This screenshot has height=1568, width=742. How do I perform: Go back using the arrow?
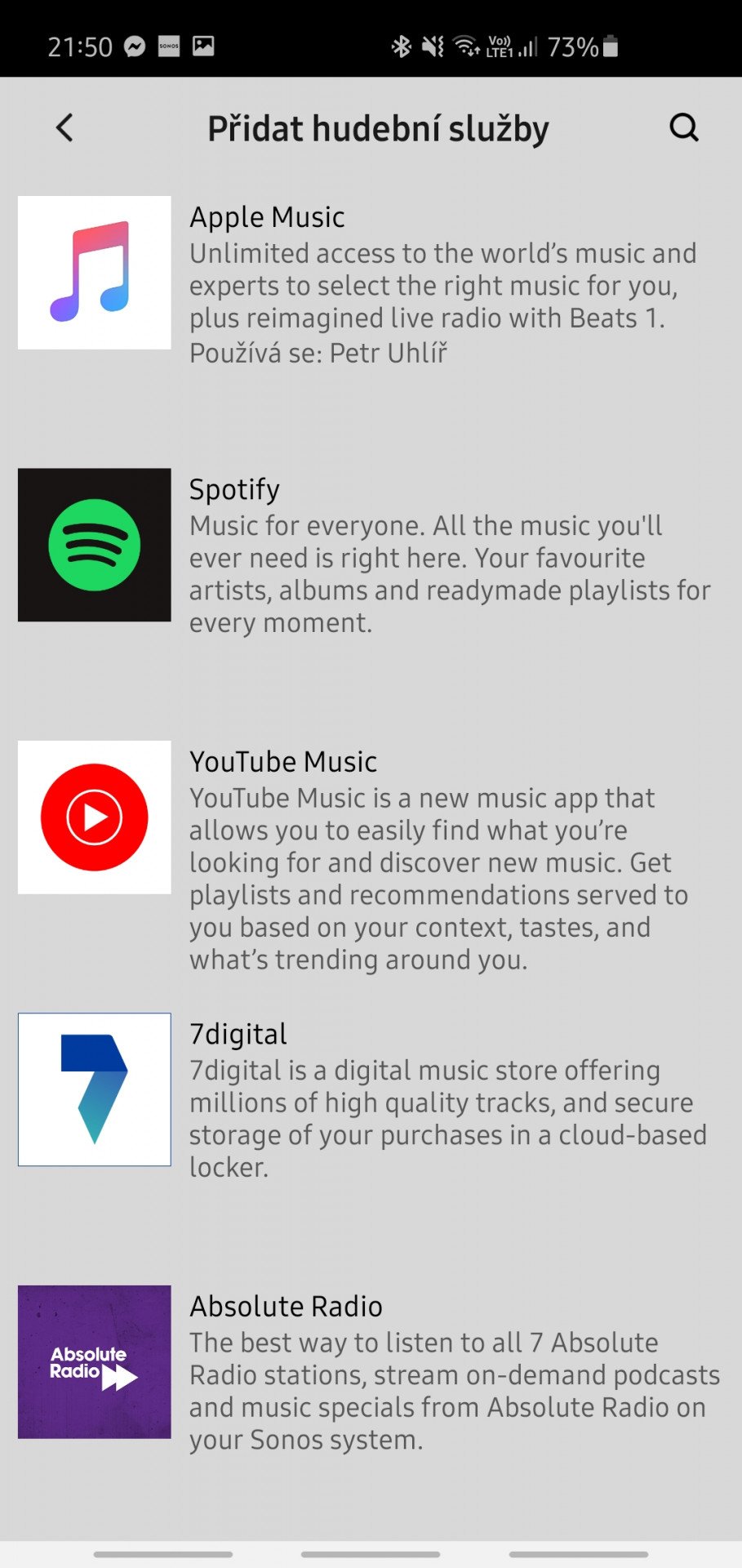(x=64, y=127)
